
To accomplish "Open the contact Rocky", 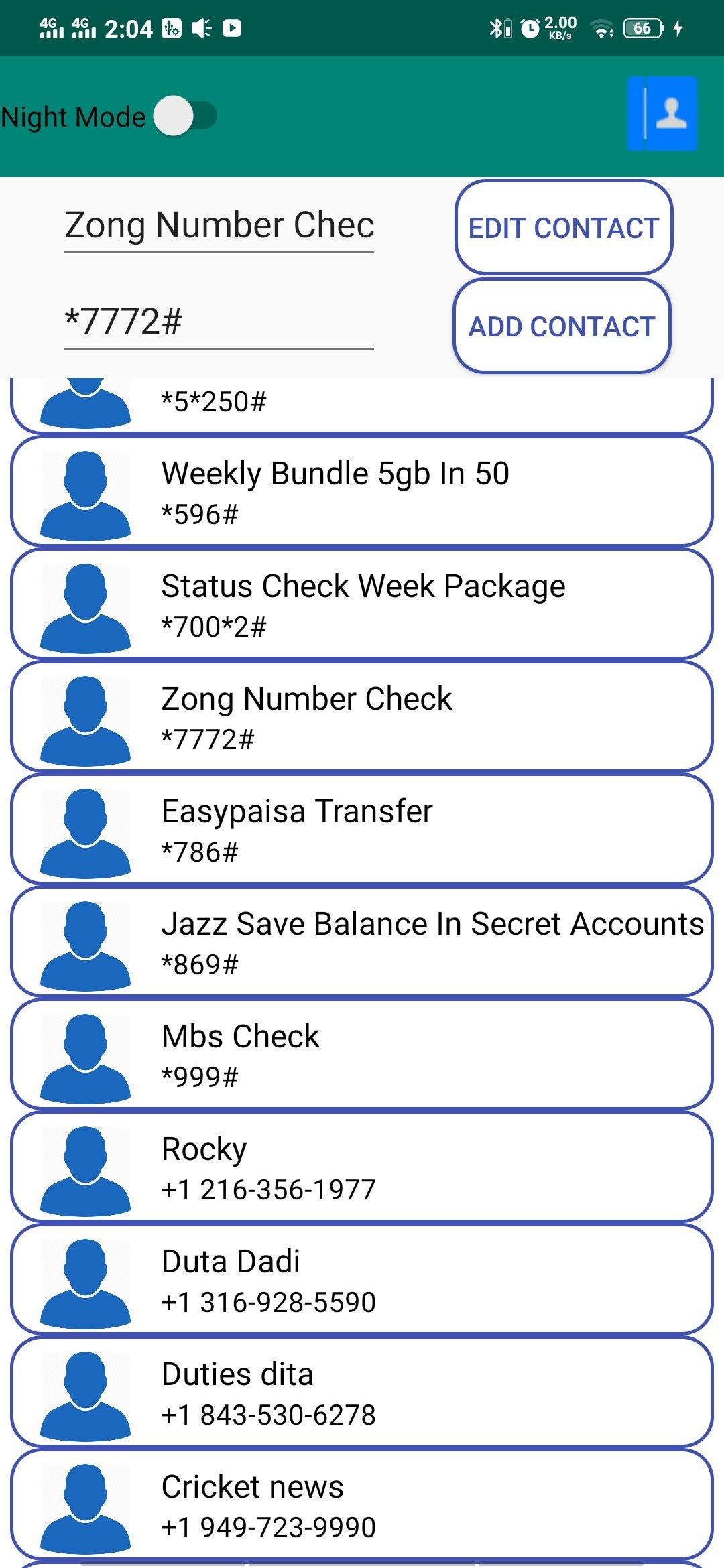I will 362,1167.
